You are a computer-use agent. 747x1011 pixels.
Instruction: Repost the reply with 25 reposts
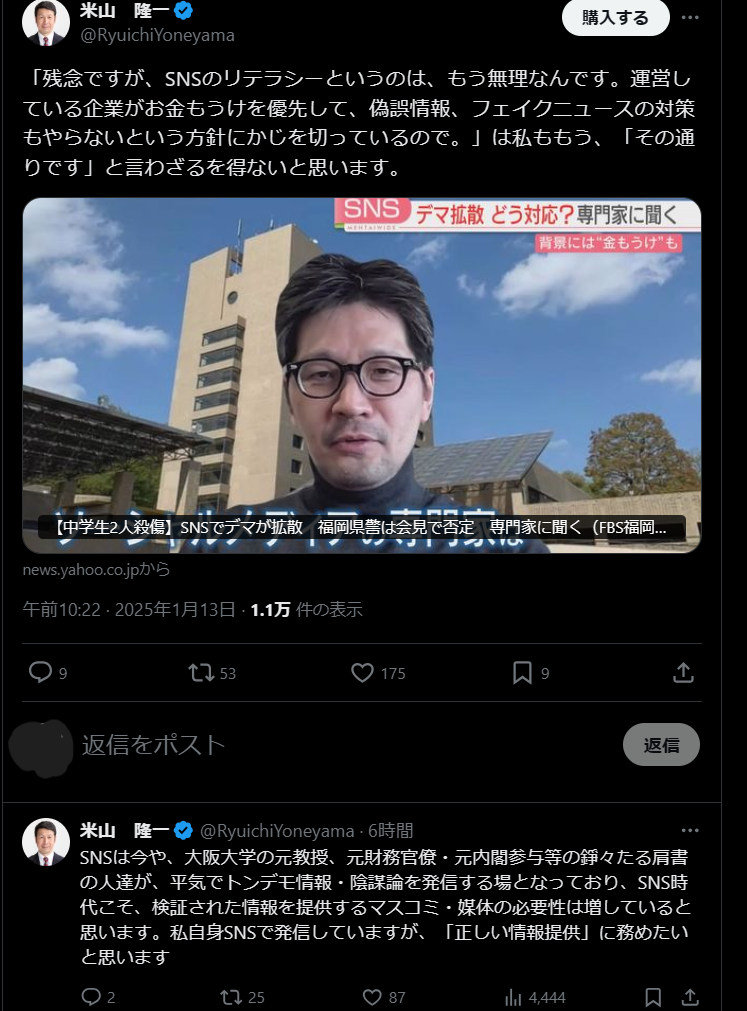[230, 996]
